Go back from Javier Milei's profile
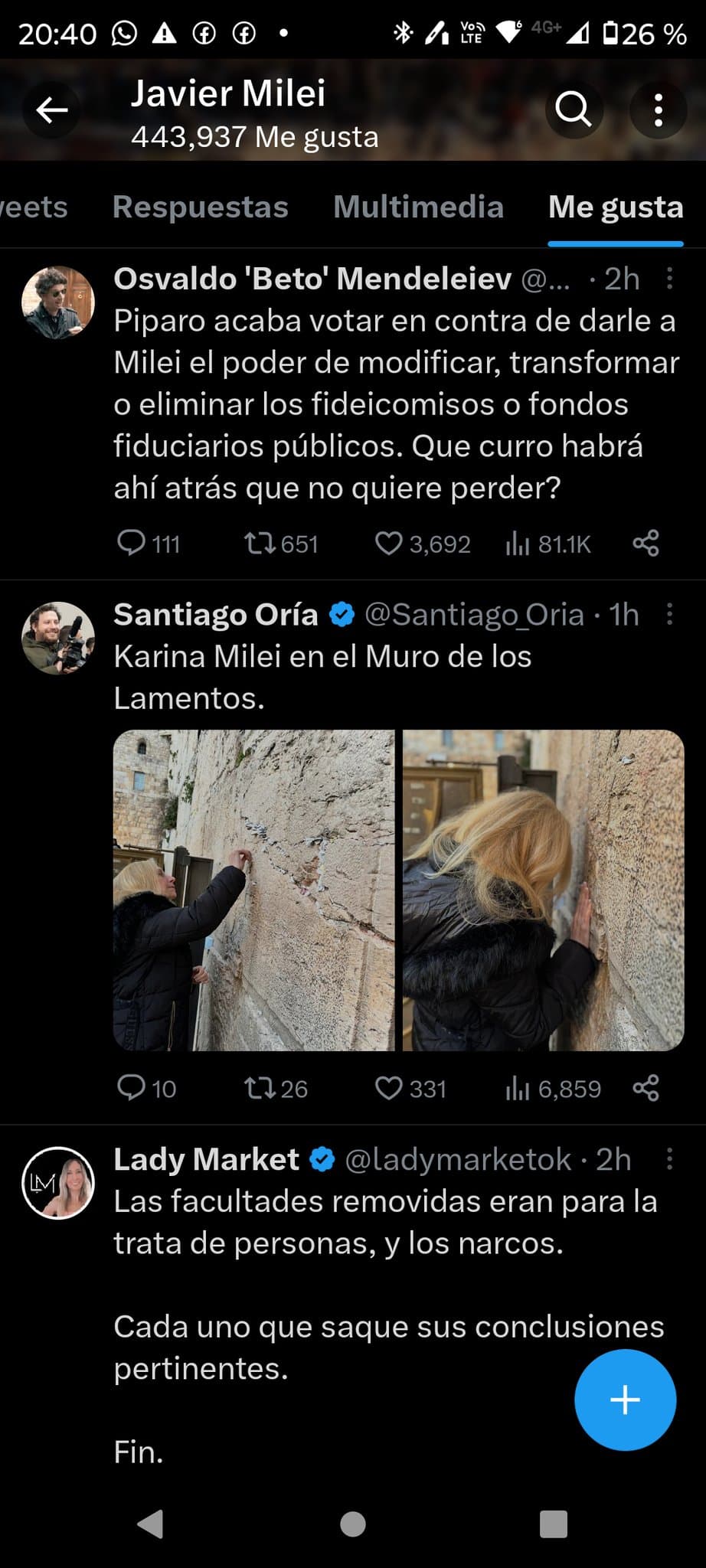The width and height of the screenshot is (706, 1568). pos(52,110)
